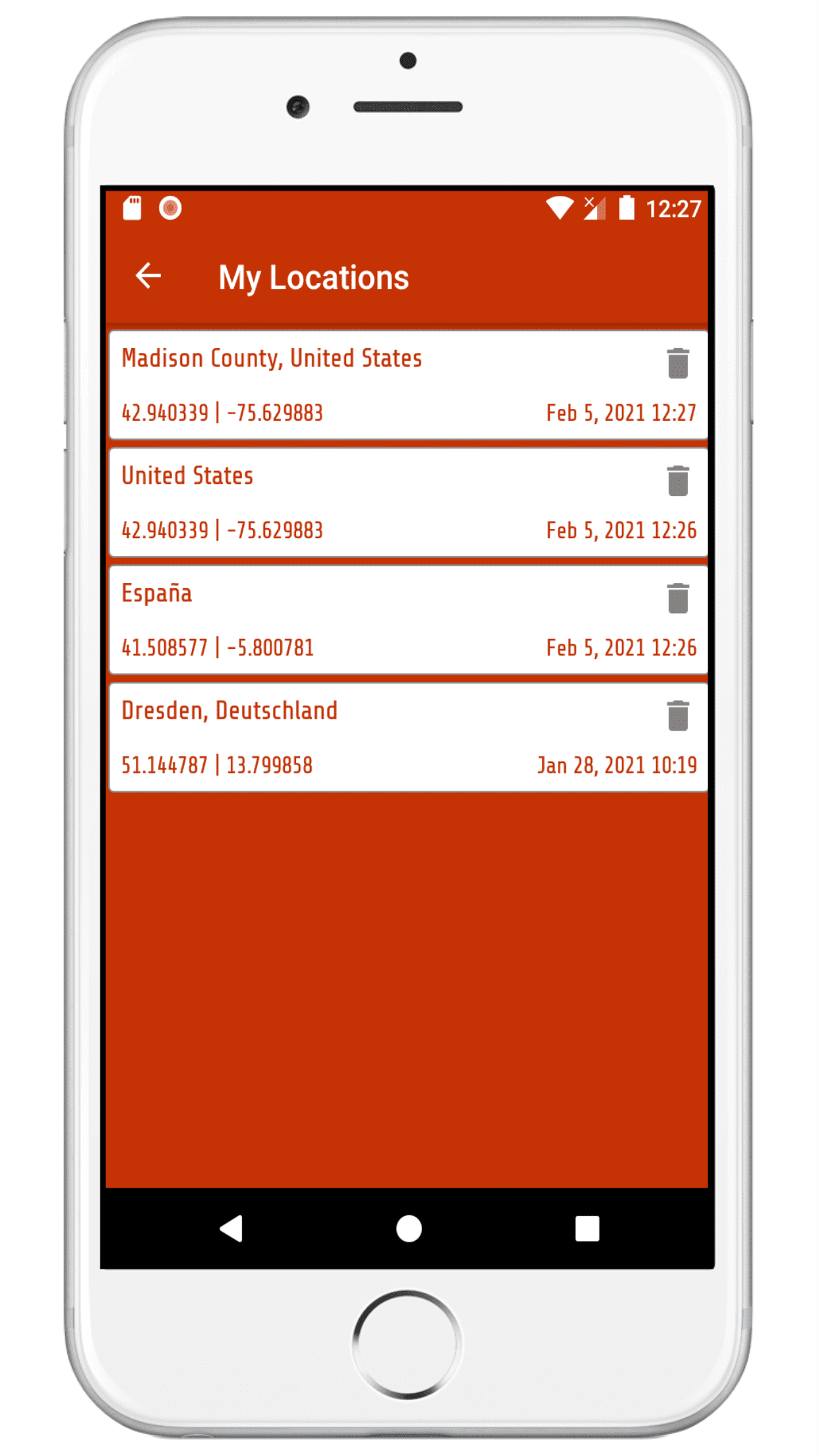
Task: Open recent apps from the navigation bar
Action: [586, 1228]
